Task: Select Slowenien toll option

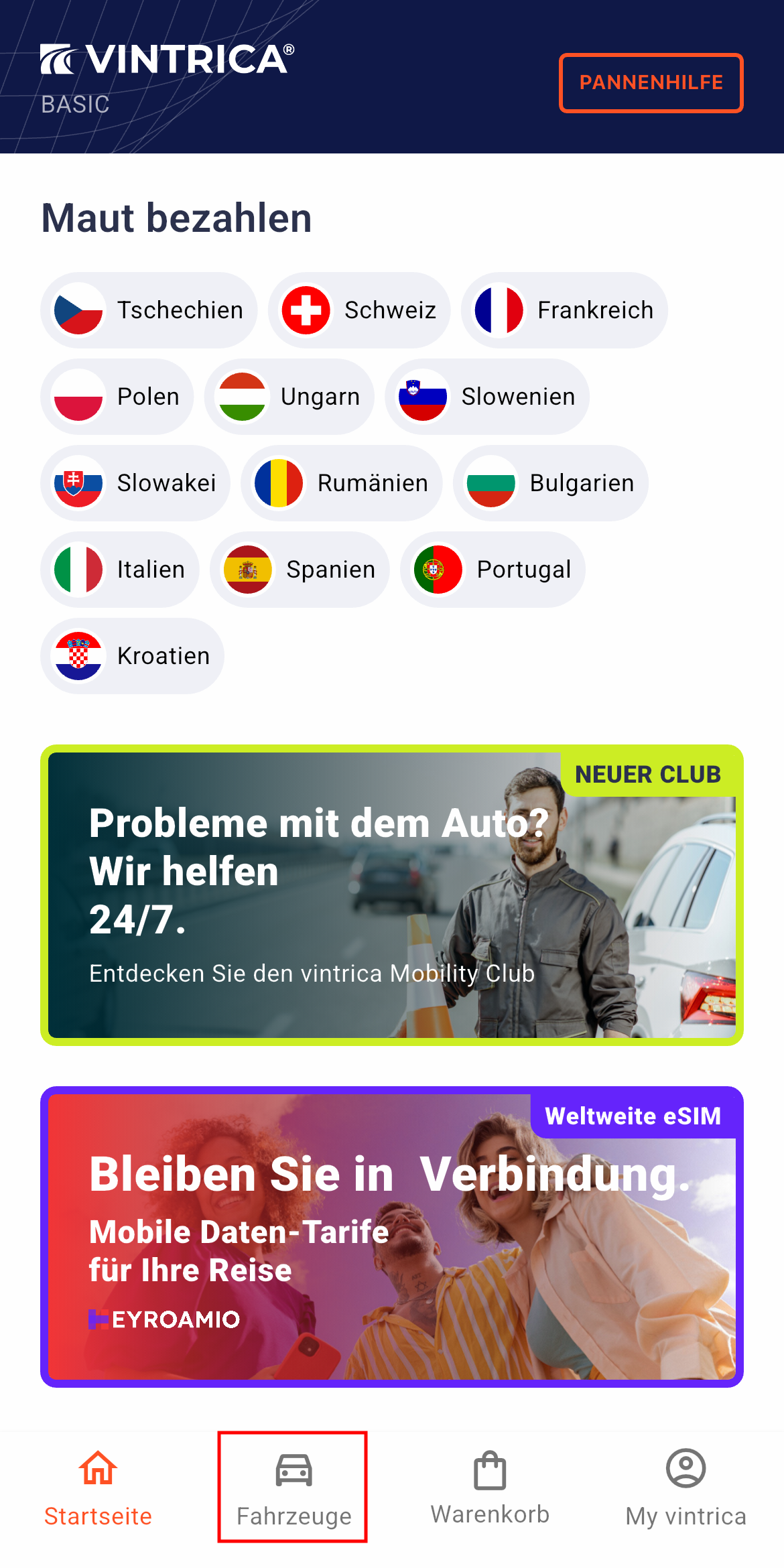Action: click(487, 396)
